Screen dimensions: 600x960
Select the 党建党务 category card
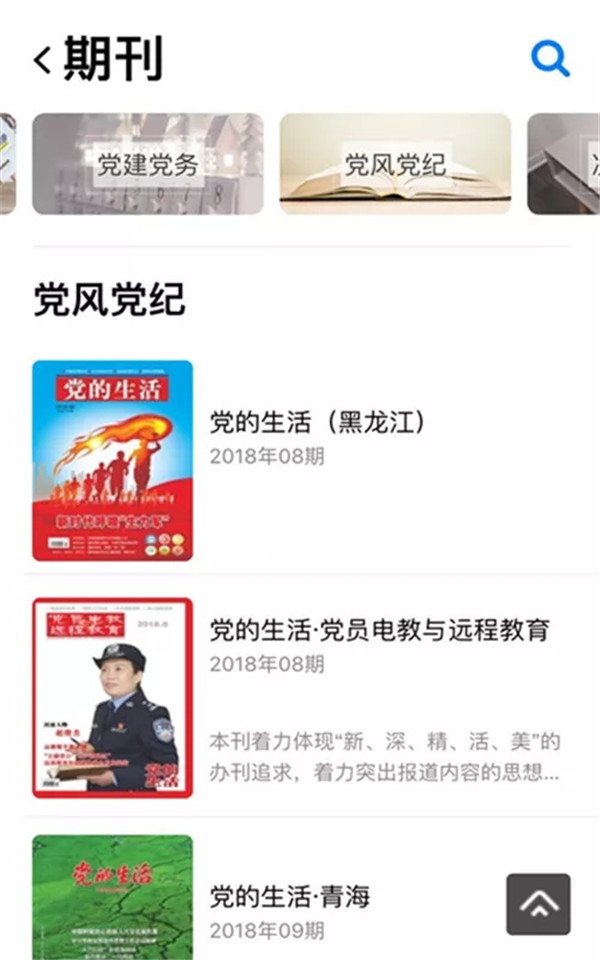pos(148,164)
